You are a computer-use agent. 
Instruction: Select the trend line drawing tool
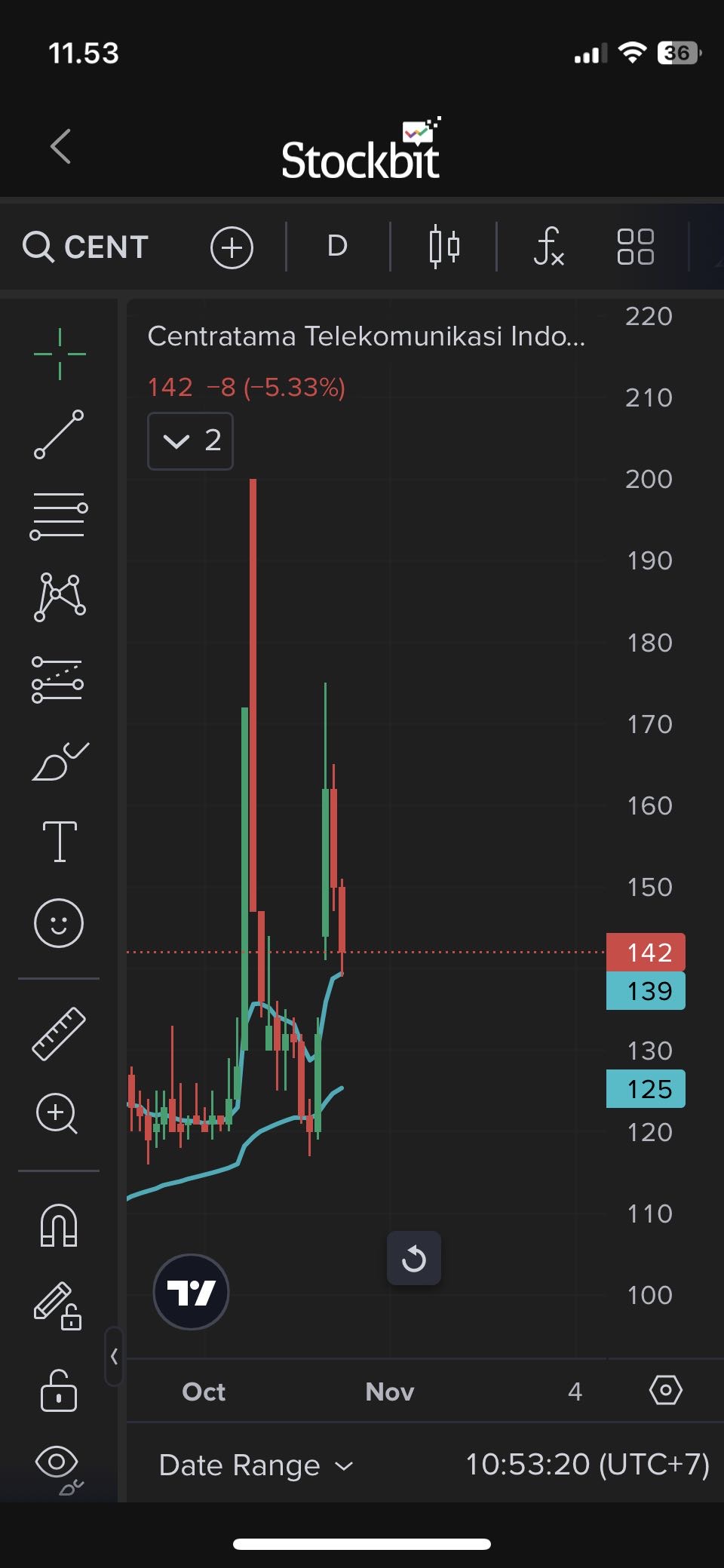pyautogui.click(x=59, y=434)
